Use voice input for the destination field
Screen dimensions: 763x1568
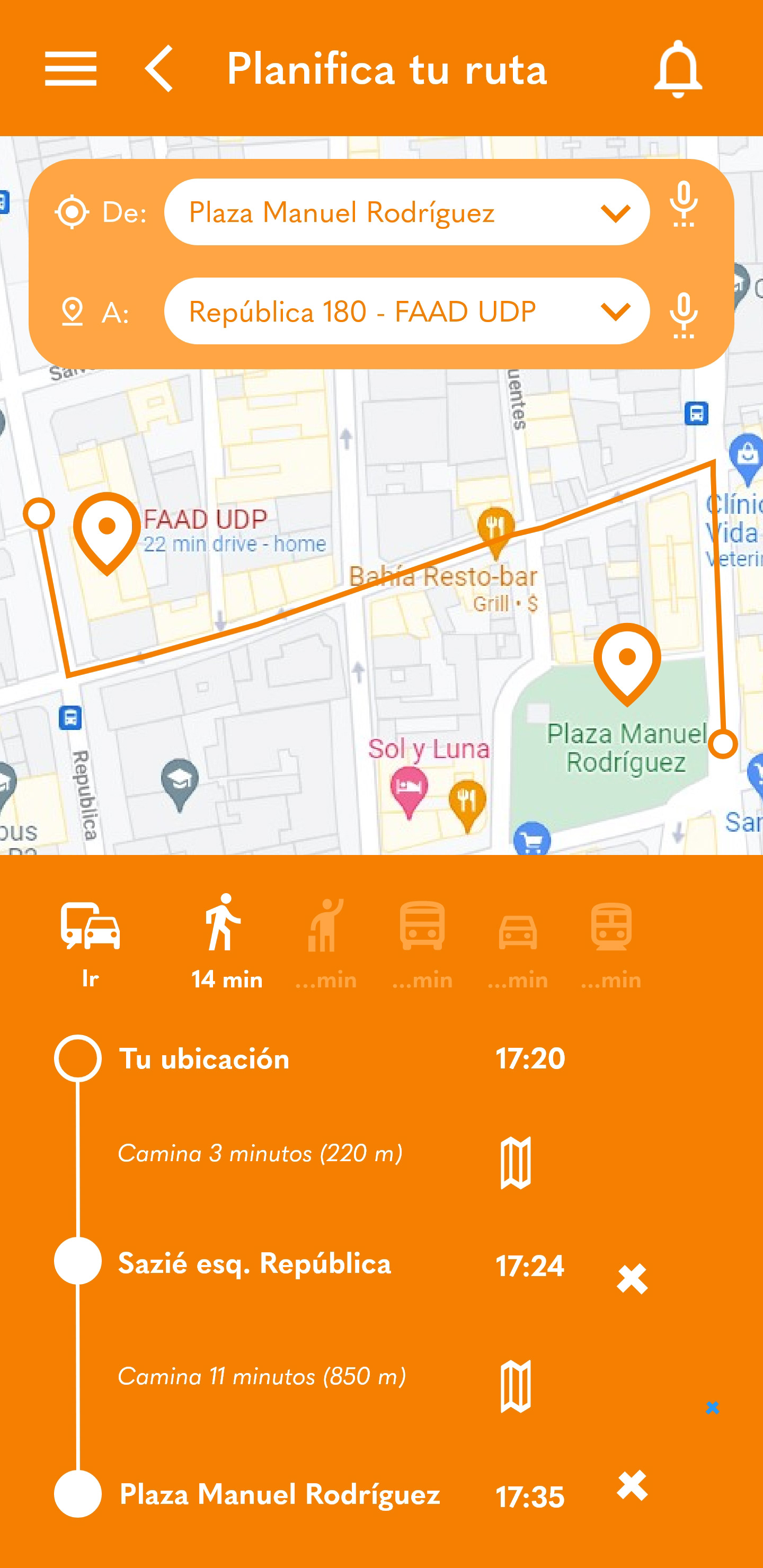(x=683, y=315)
